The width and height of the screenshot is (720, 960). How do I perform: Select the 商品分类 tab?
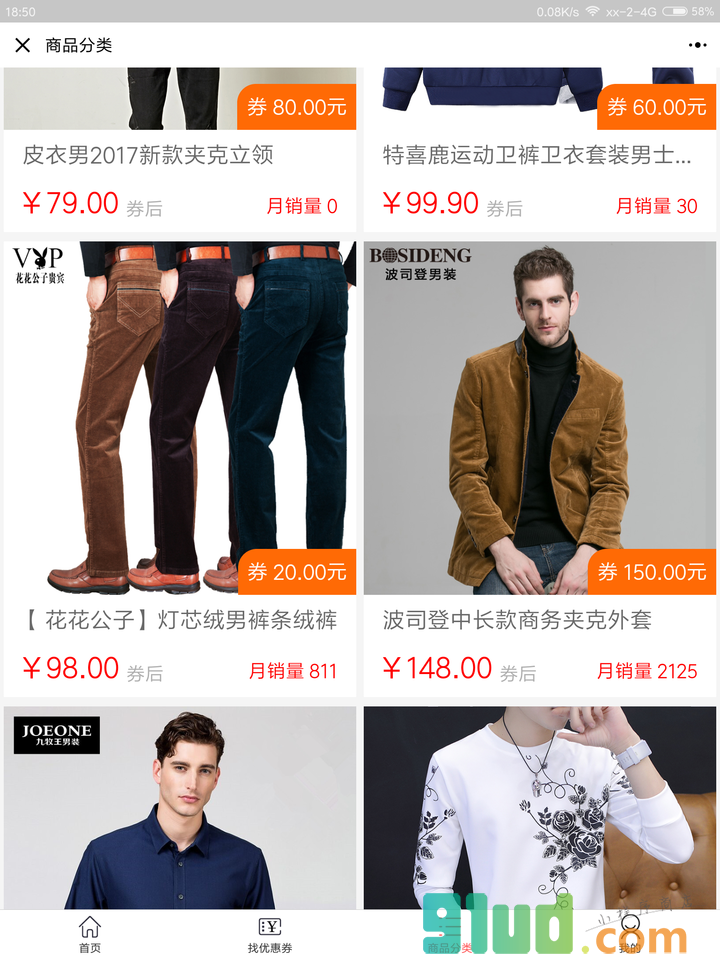450,935
